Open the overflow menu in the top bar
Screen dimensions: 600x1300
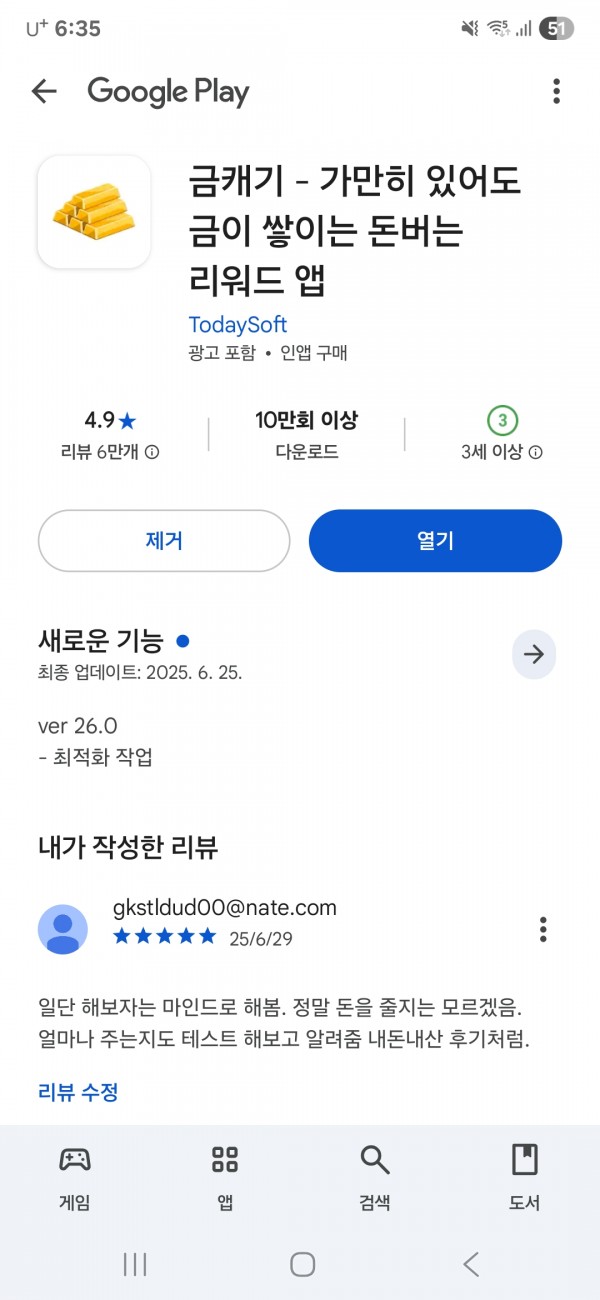(x=556, y=92)
